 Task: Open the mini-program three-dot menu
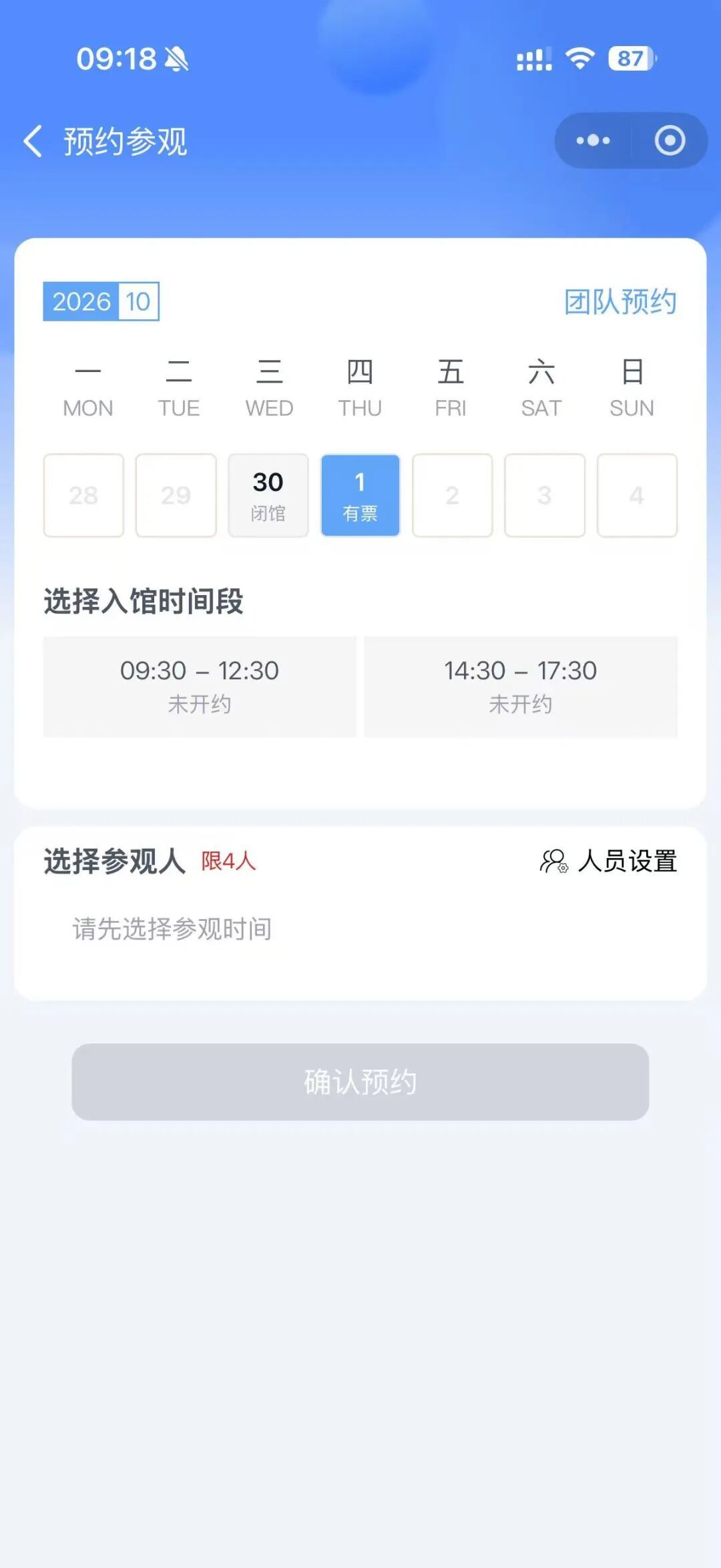593,140
